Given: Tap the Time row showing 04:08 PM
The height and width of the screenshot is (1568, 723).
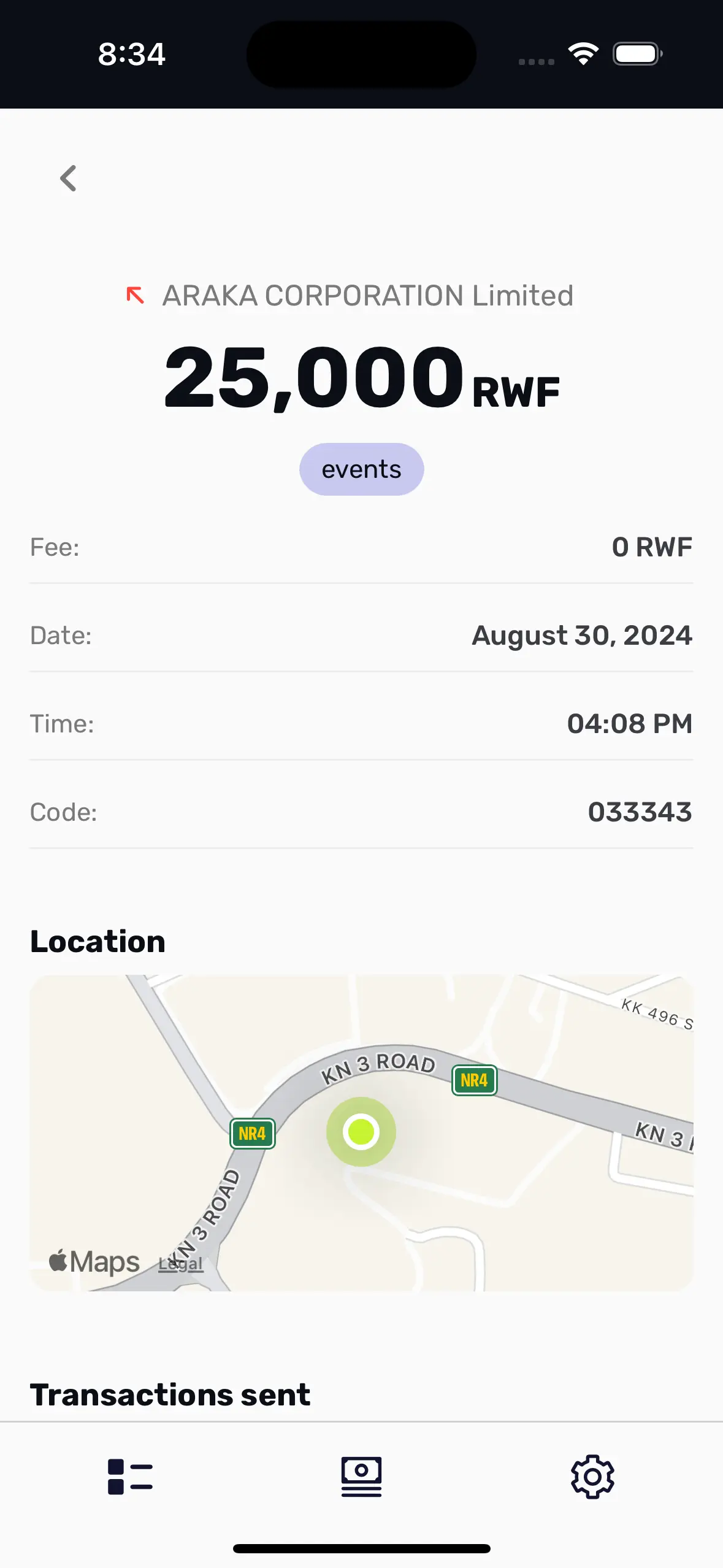Looking at the screenshot, I should (361, 723).
